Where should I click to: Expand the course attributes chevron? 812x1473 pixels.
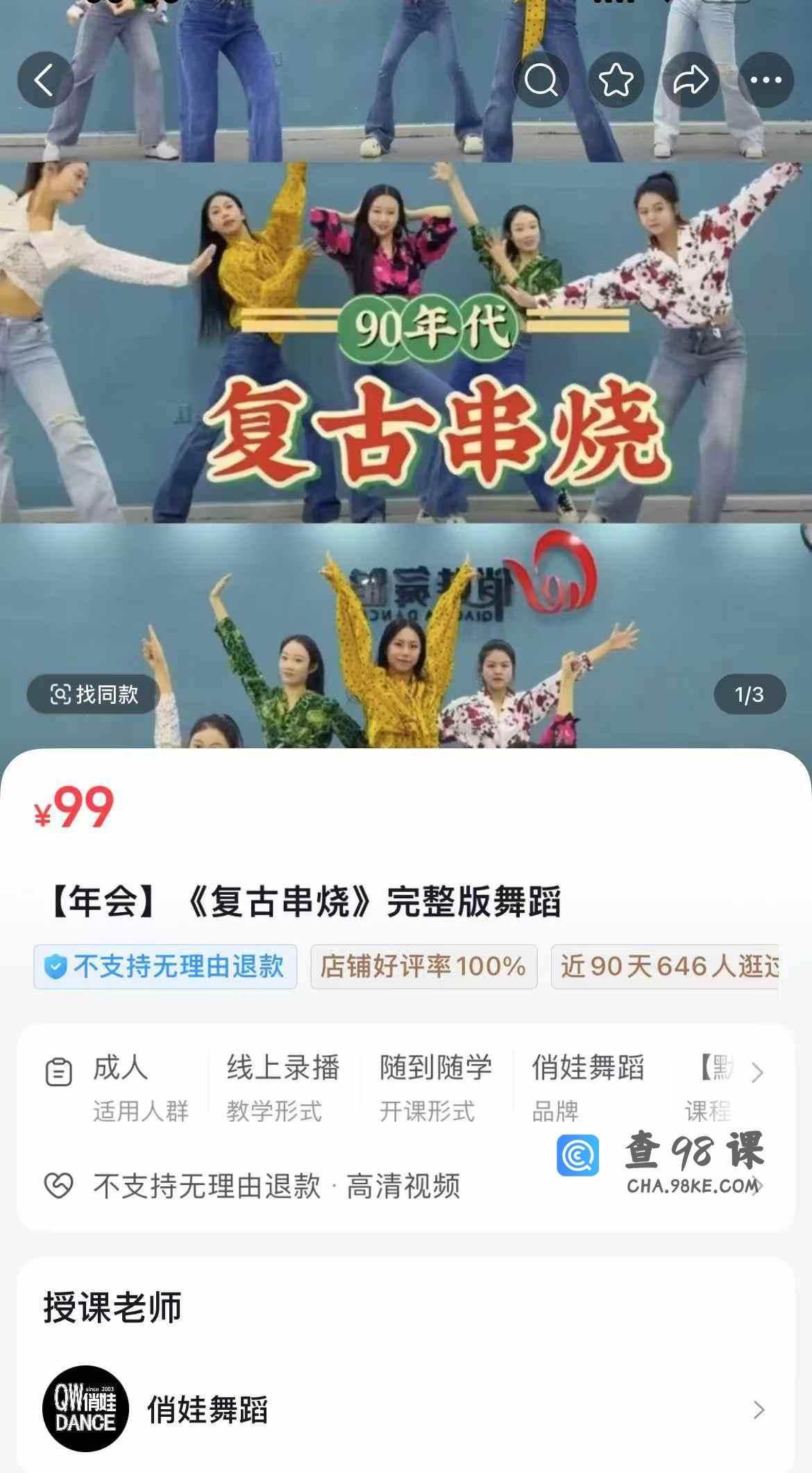point(757,1073)
